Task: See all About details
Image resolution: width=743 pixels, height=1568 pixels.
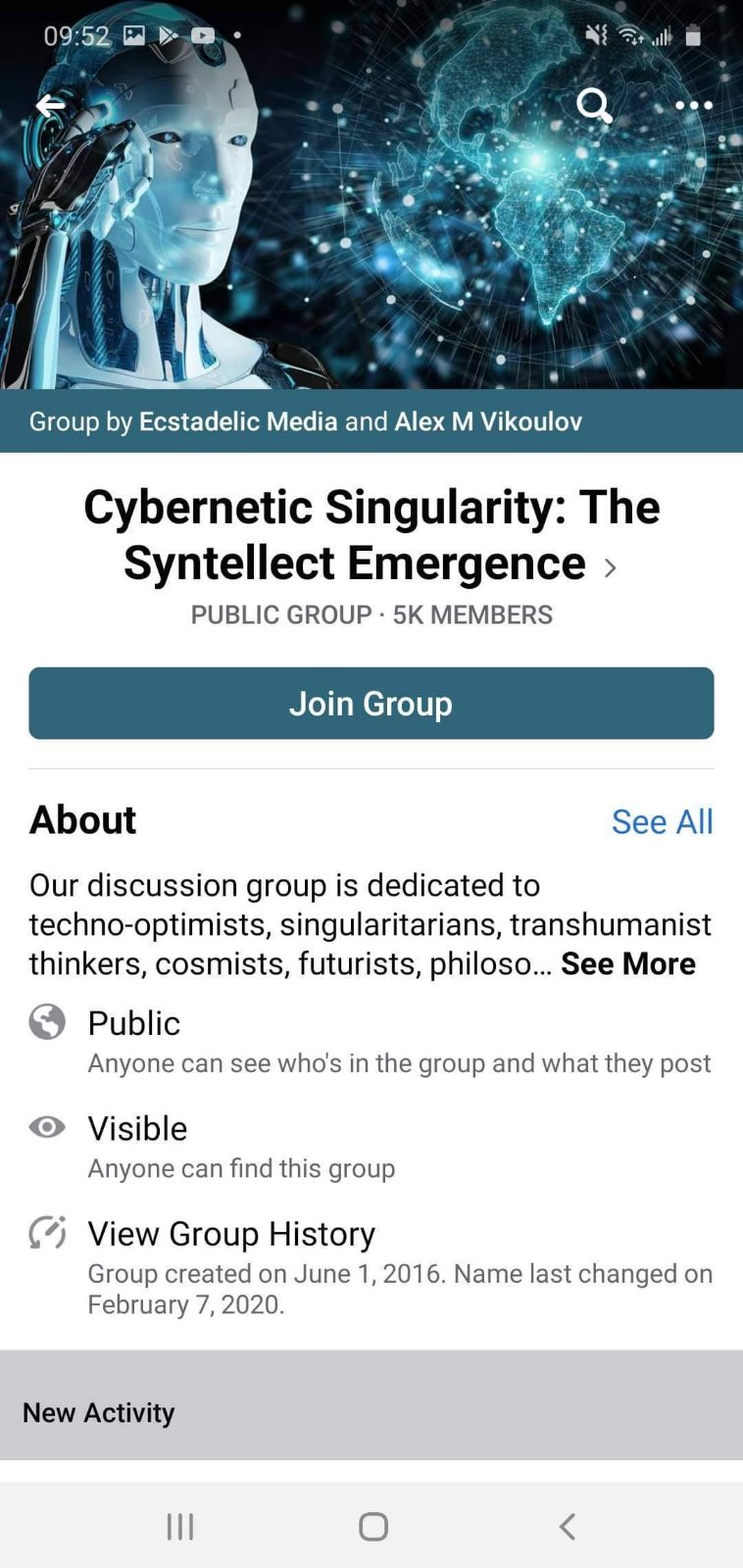Action: (662, 821)
